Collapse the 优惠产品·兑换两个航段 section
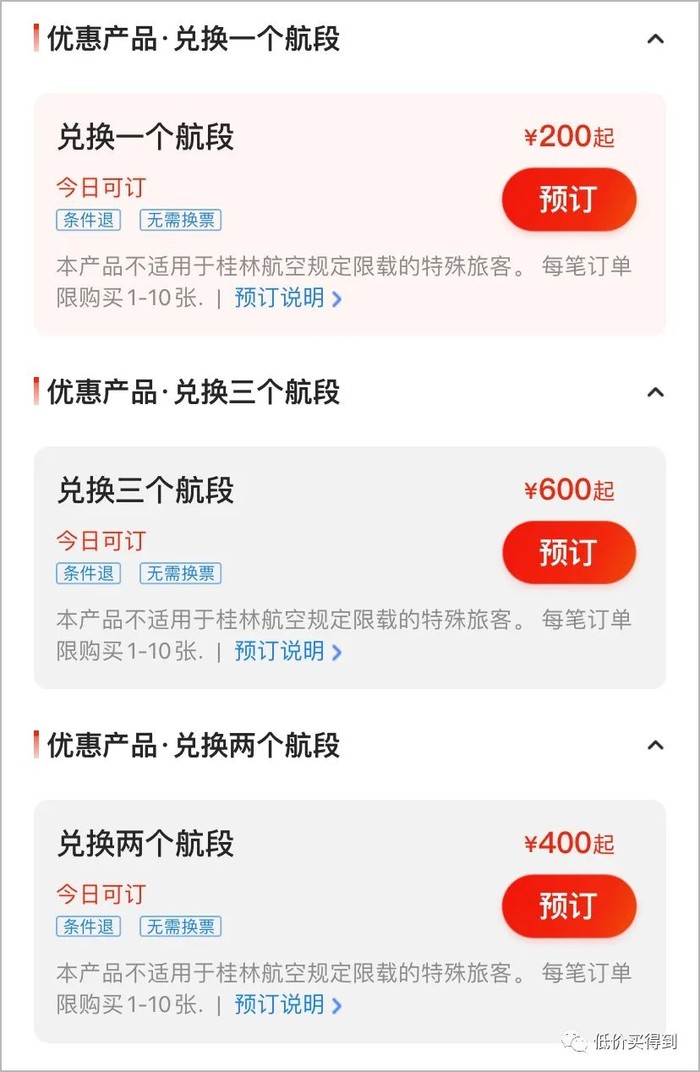Viewport: 700px width, 1072px height. [655, 745]
